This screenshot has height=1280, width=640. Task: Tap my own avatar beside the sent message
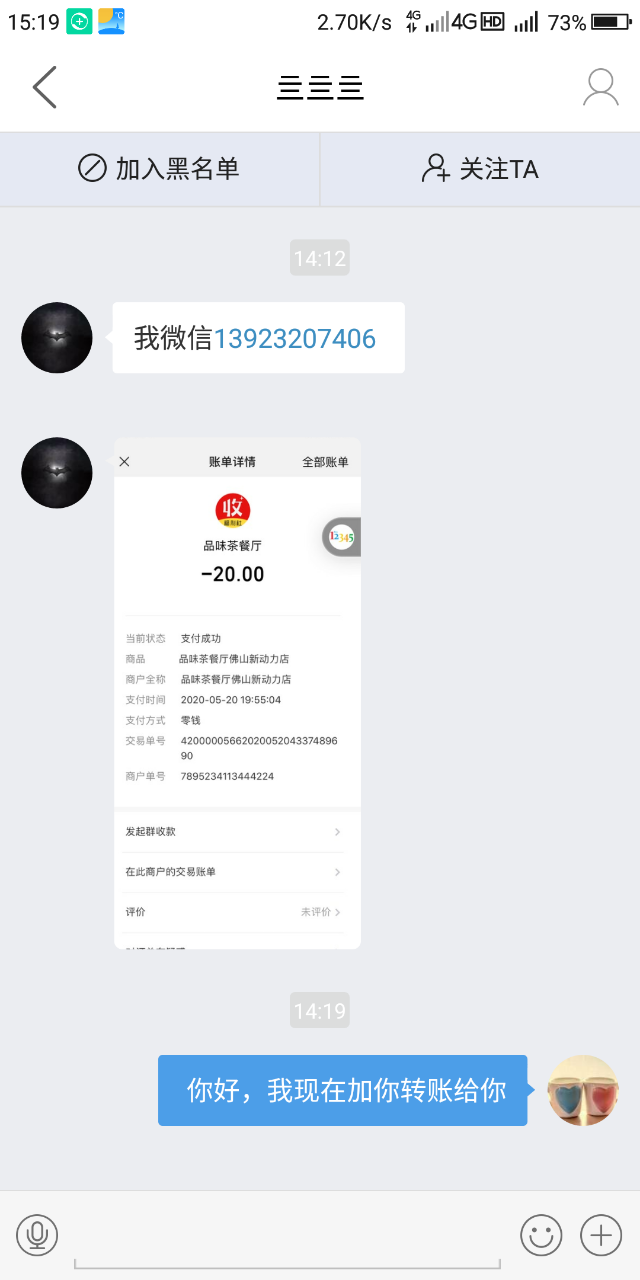[583, 1090]
